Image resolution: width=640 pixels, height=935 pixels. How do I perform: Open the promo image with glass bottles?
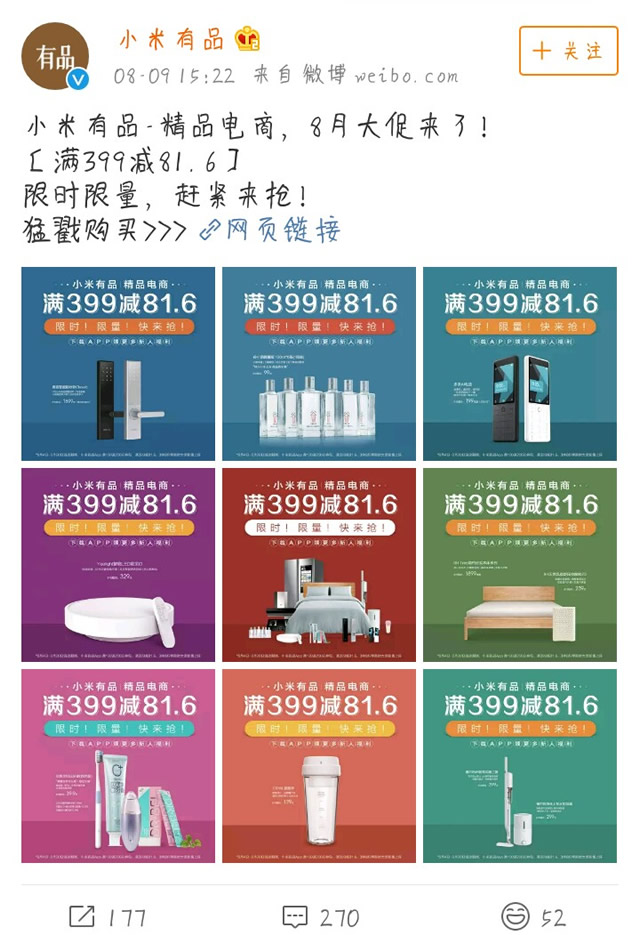(x=319, y=363)
